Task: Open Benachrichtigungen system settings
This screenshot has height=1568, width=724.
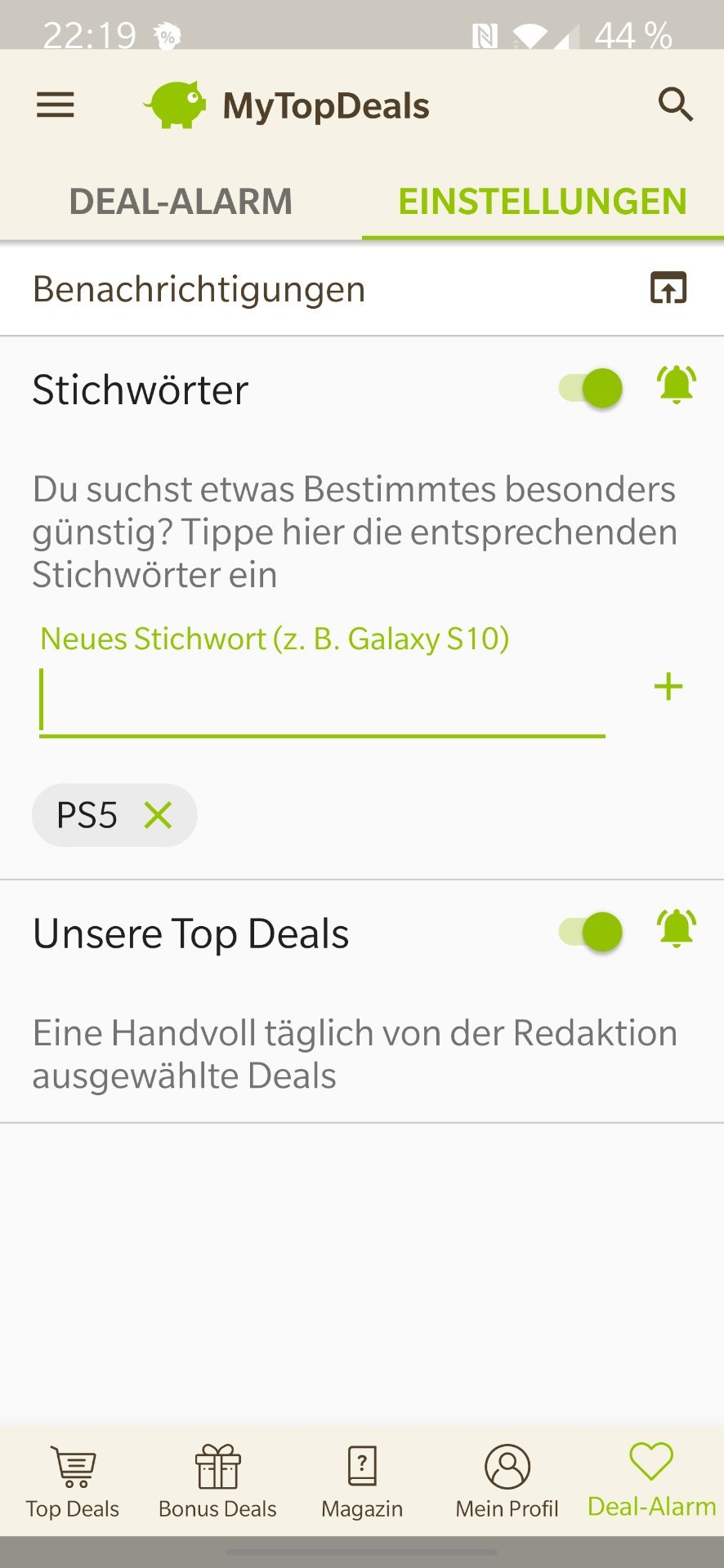Action: (668, 288)
